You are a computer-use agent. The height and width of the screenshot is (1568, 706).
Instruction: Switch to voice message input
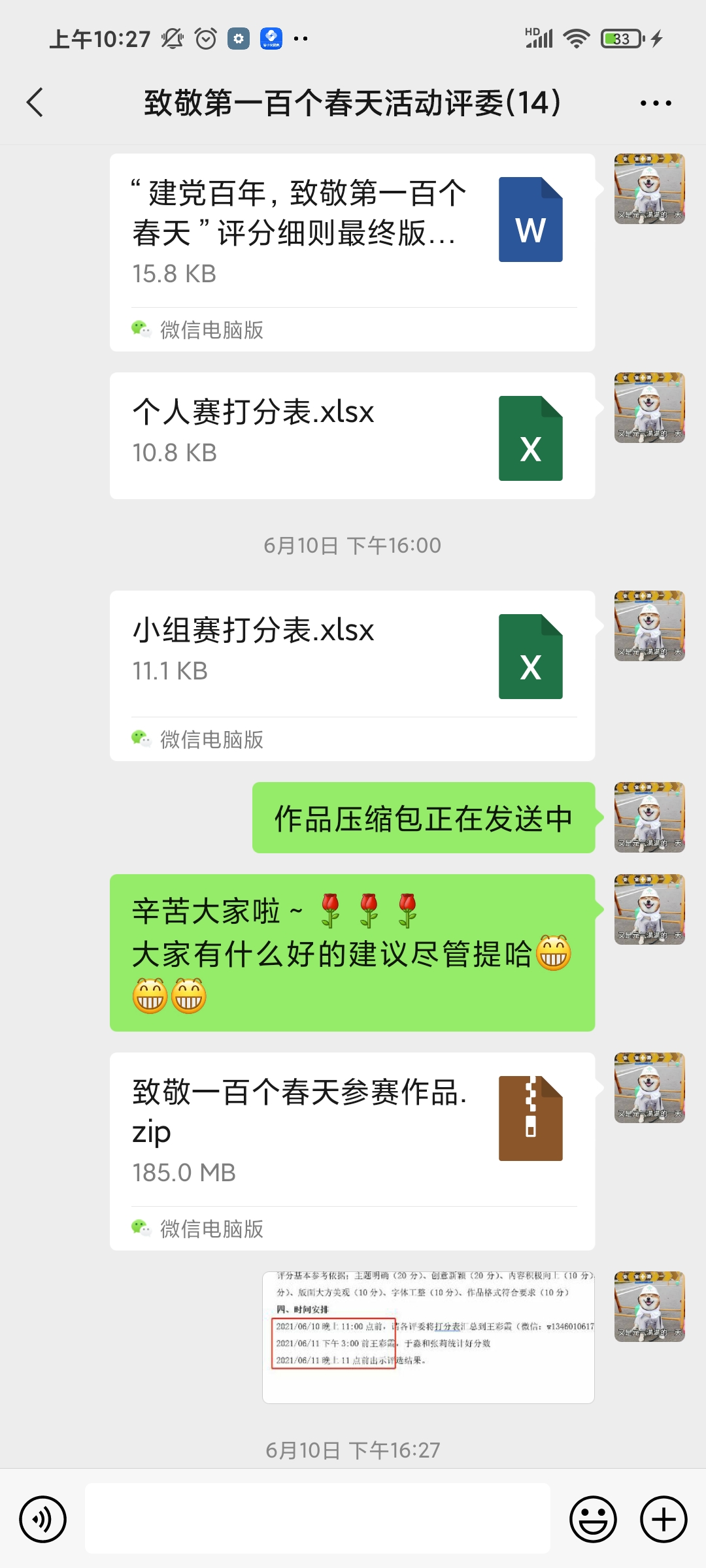[x=43, y=1519]
